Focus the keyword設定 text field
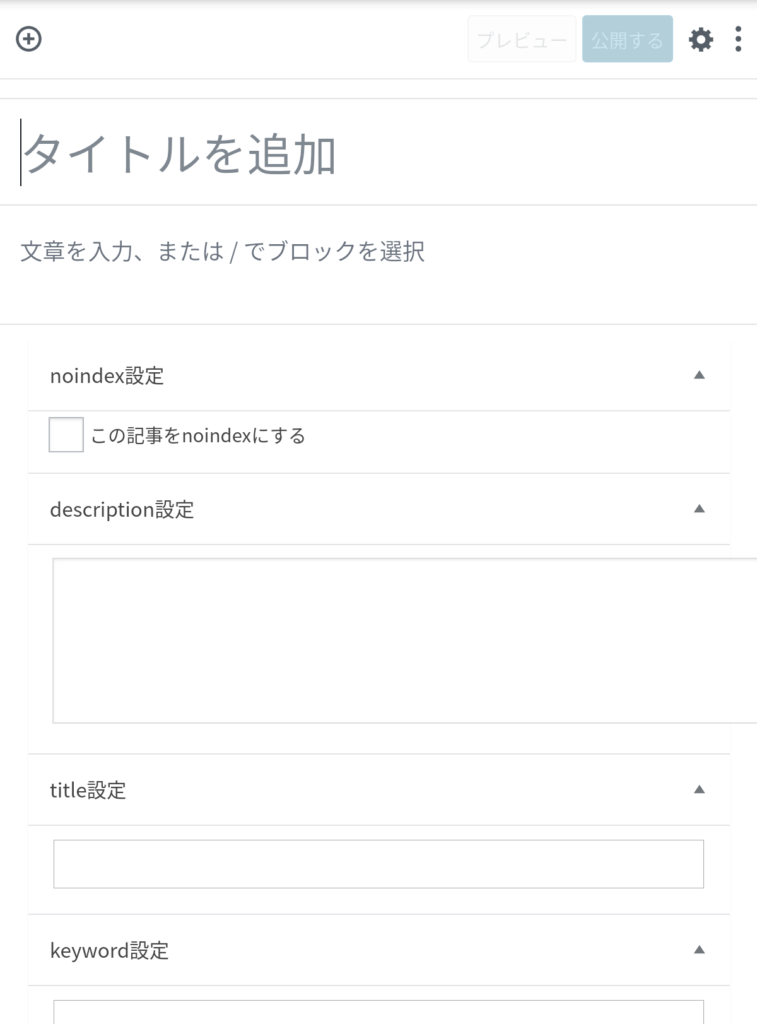757x1024 pixels. click(378, 1011)
